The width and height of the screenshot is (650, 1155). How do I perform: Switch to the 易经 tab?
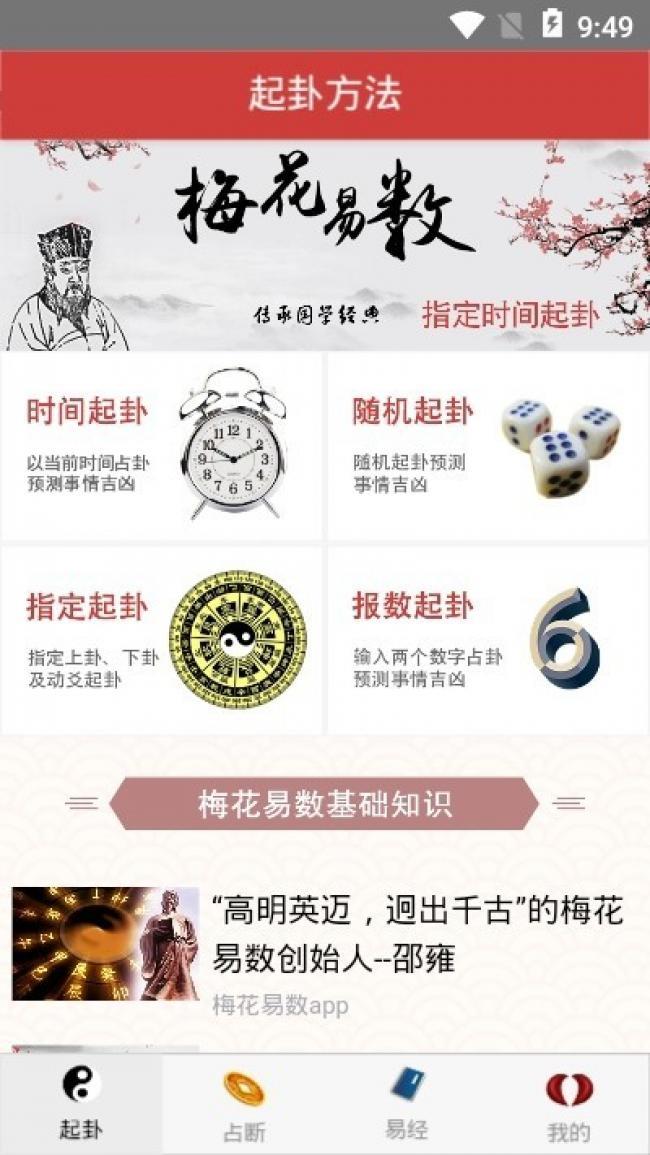click(406, 1105)
